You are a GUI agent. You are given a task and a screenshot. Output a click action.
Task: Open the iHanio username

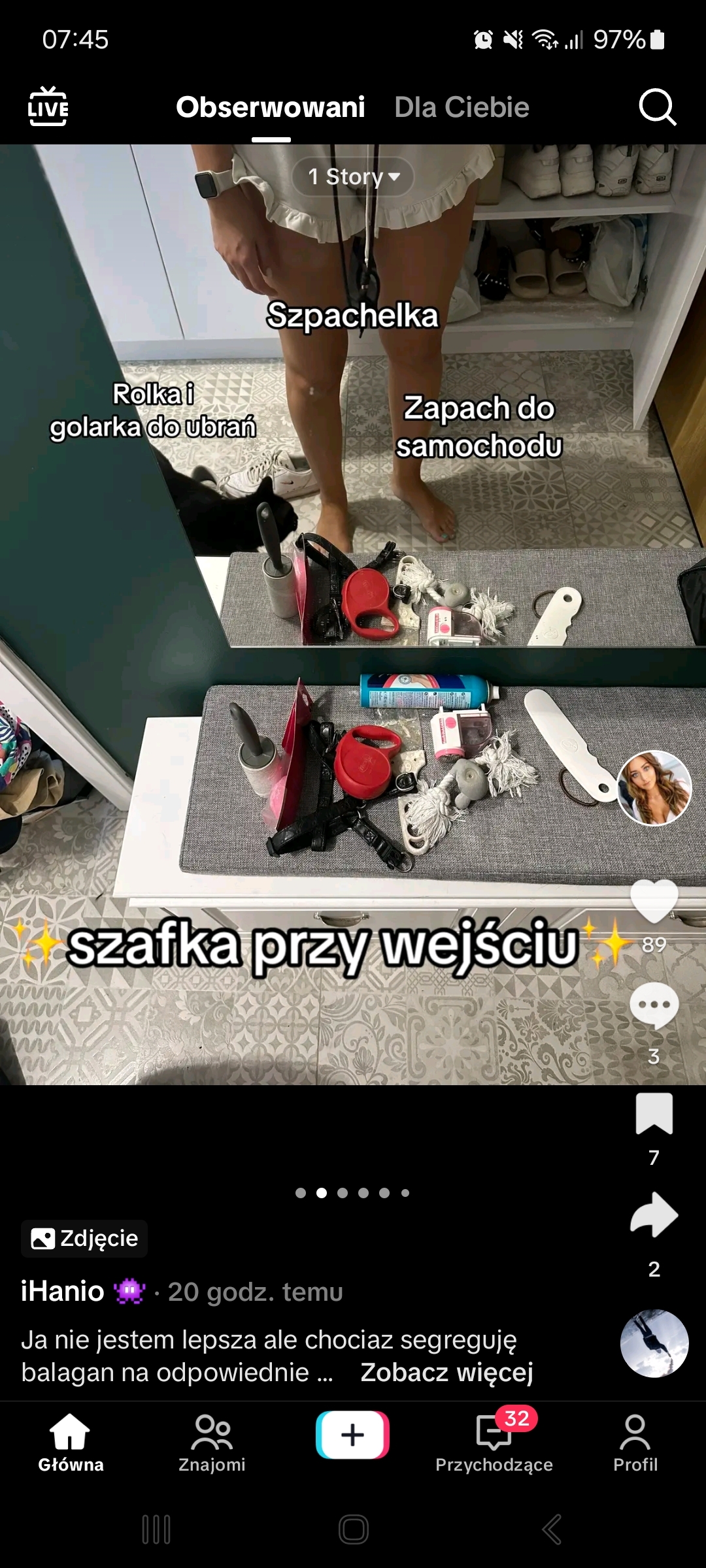click(63, 1292)
